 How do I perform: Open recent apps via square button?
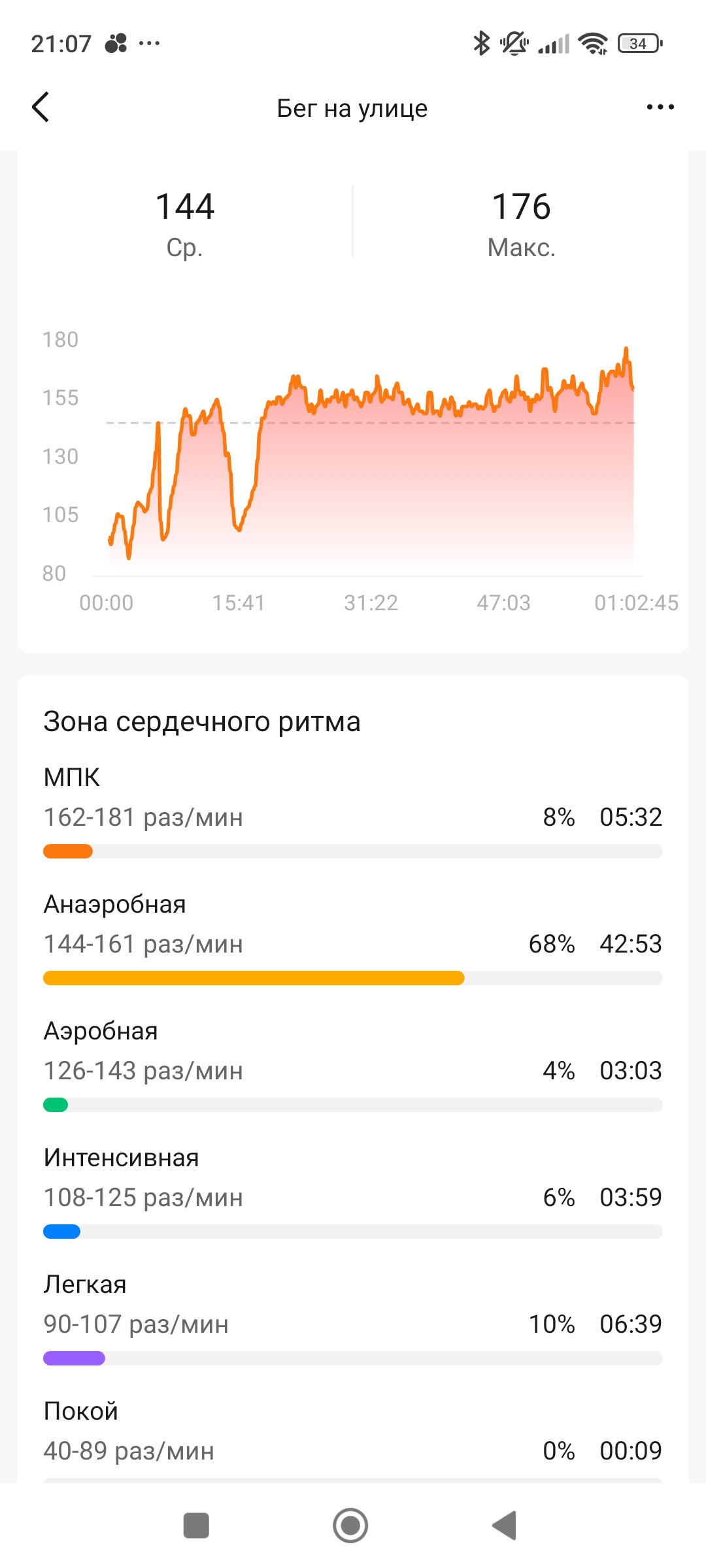point(196,1526)
